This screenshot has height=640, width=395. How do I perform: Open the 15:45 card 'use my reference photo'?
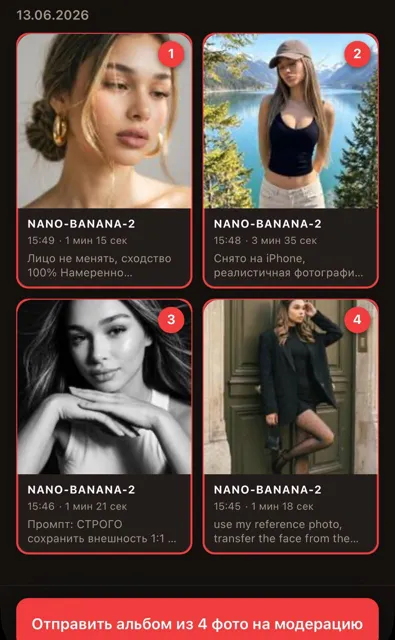tap(291, 427)
